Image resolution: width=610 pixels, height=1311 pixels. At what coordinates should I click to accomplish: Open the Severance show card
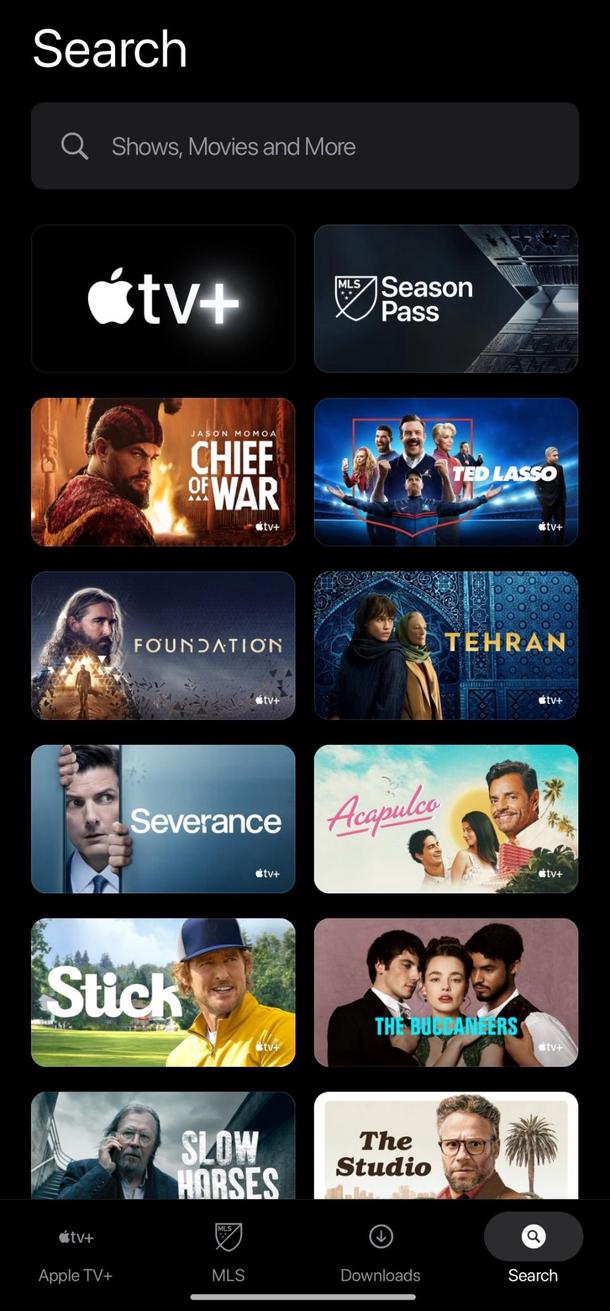[x=163, y=819]
